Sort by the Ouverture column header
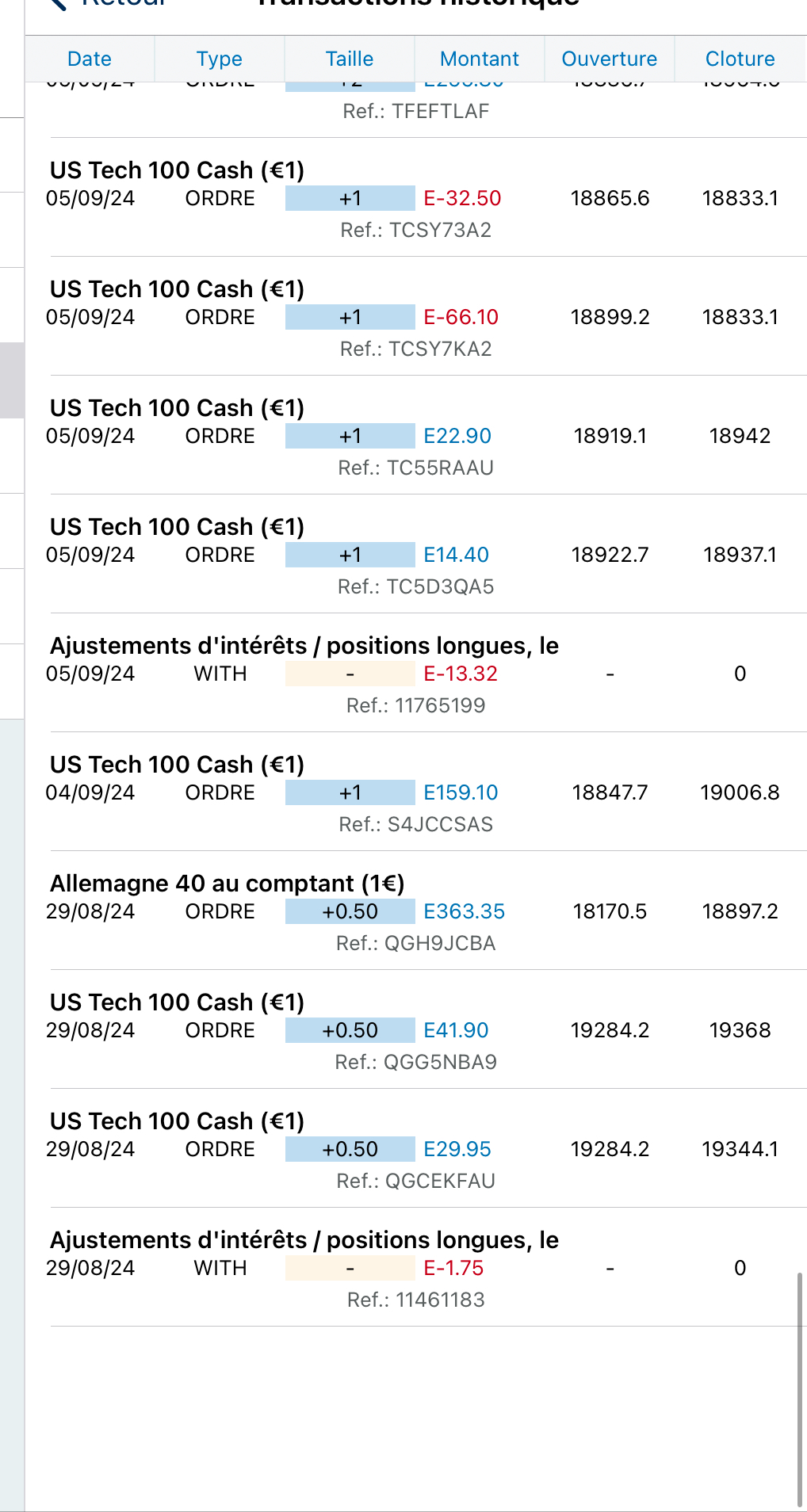The image size is (807, 1512). 610,59
